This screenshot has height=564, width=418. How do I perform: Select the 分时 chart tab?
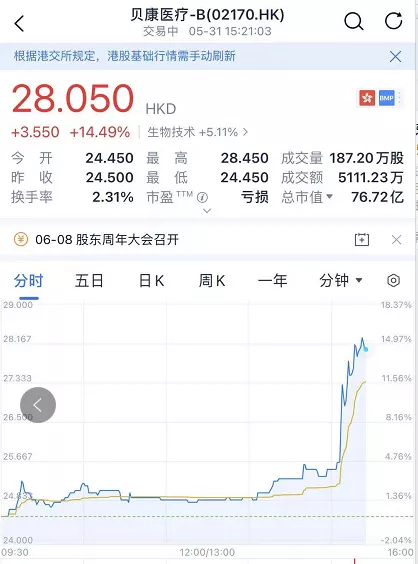pos(29,281)
